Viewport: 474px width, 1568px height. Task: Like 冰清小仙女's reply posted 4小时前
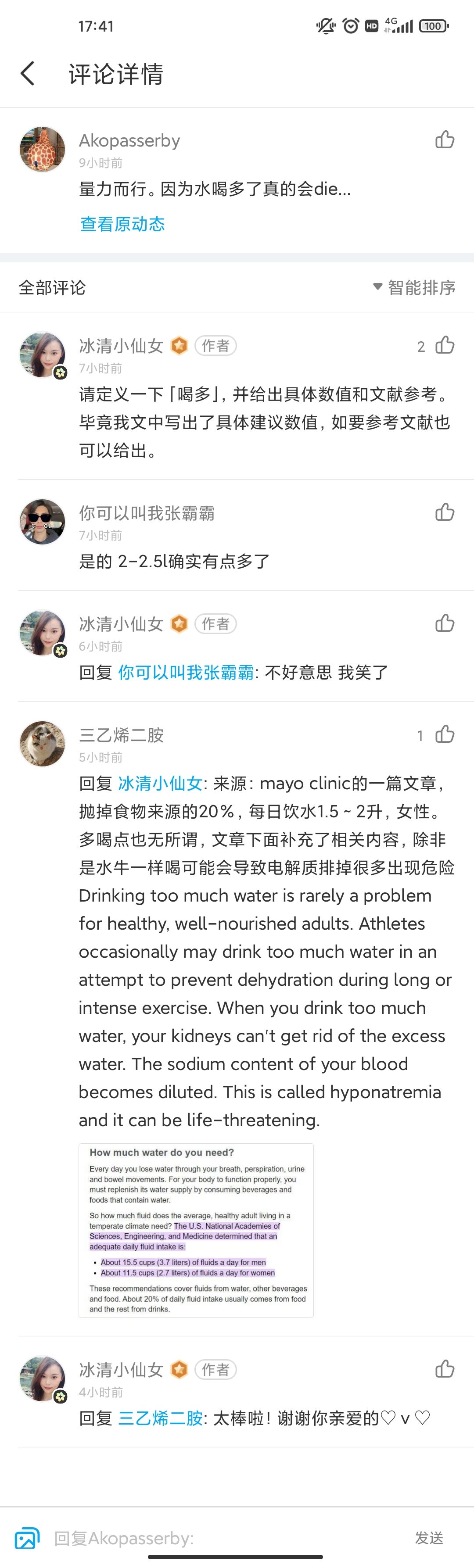tap(445, 1369)
